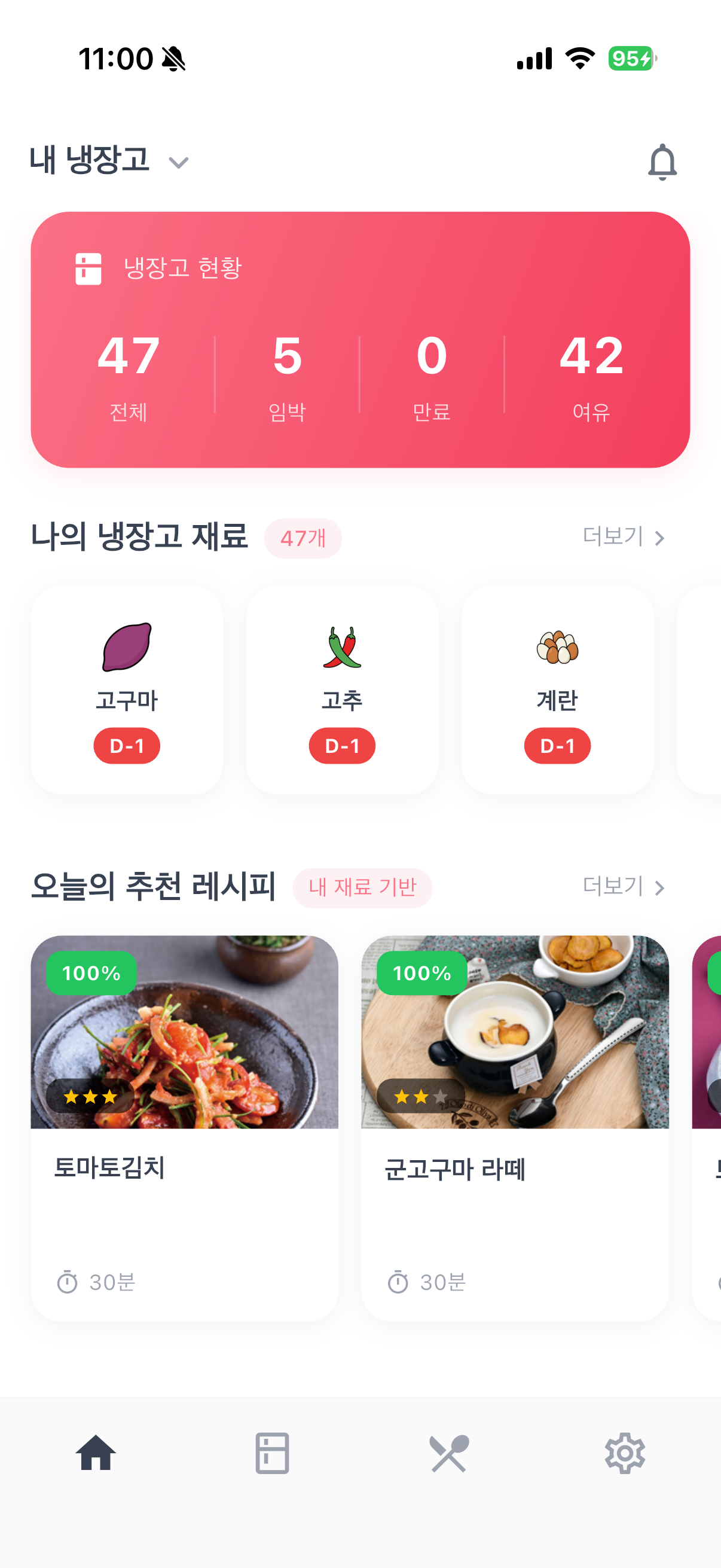The height and width of the screenshot is (1568, 721).
Task: Open 더보기 next to 오늘의 추천 레시피
Action: point(621,887)
